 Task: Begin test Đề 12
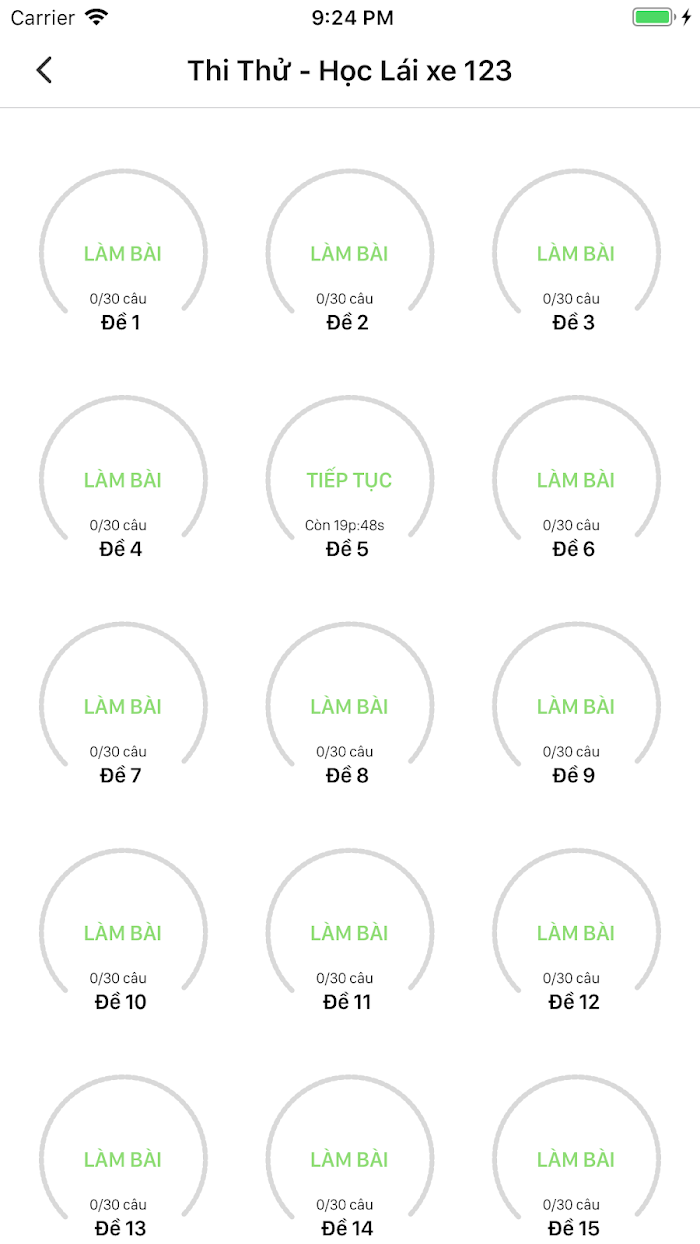point(576,933)
